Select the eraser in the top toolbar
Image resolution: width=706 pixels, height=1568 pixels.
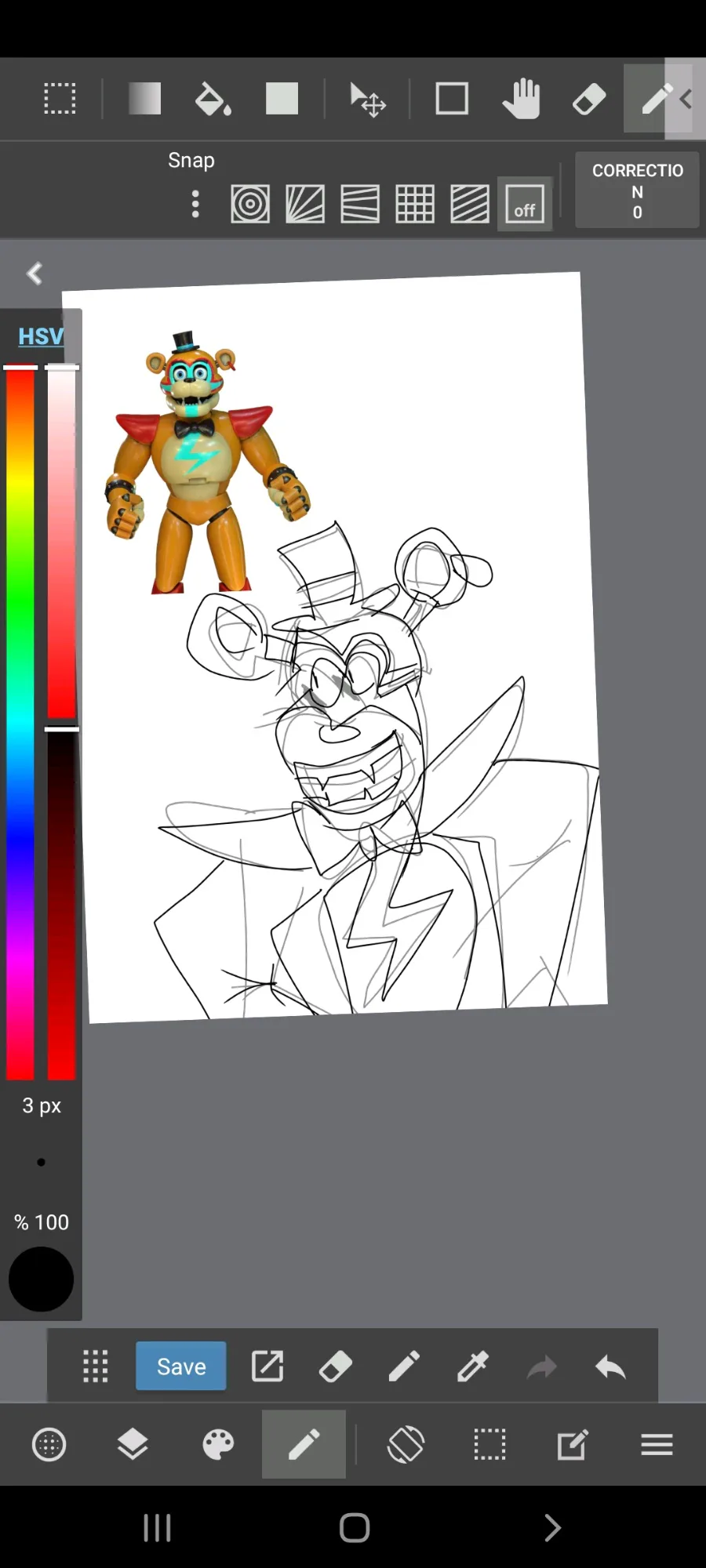tap(589, 100)
